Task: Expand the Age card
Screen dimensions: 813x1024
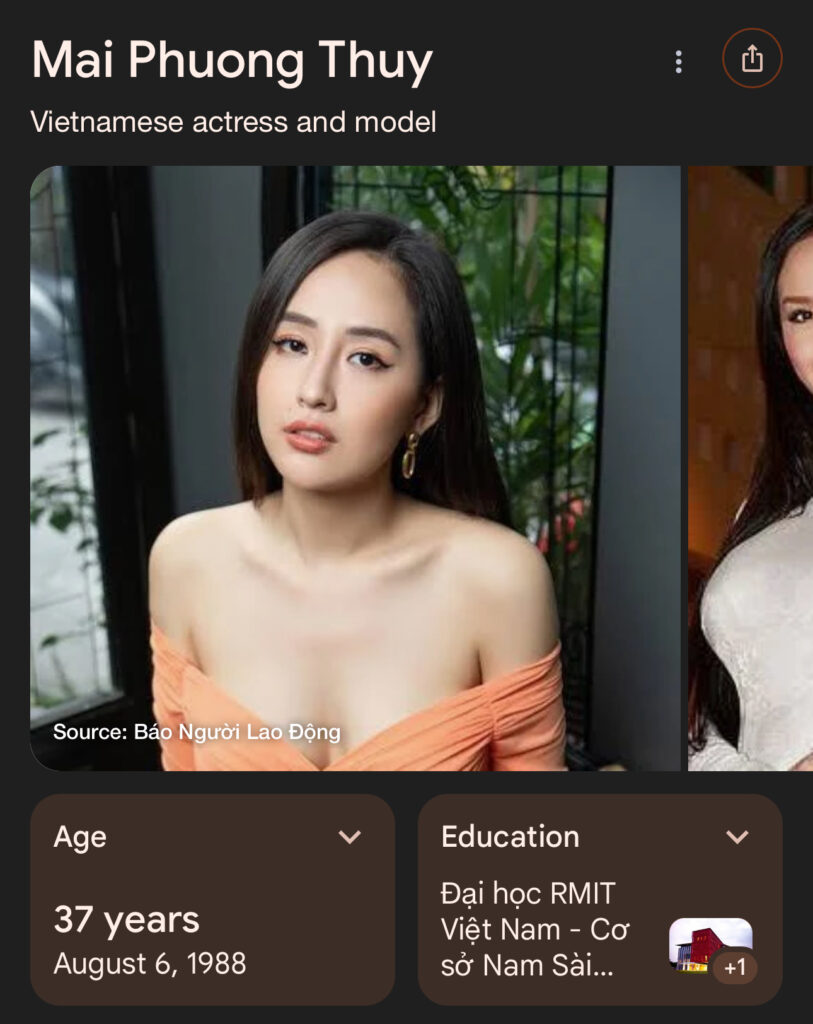Action: pos(349,837)
